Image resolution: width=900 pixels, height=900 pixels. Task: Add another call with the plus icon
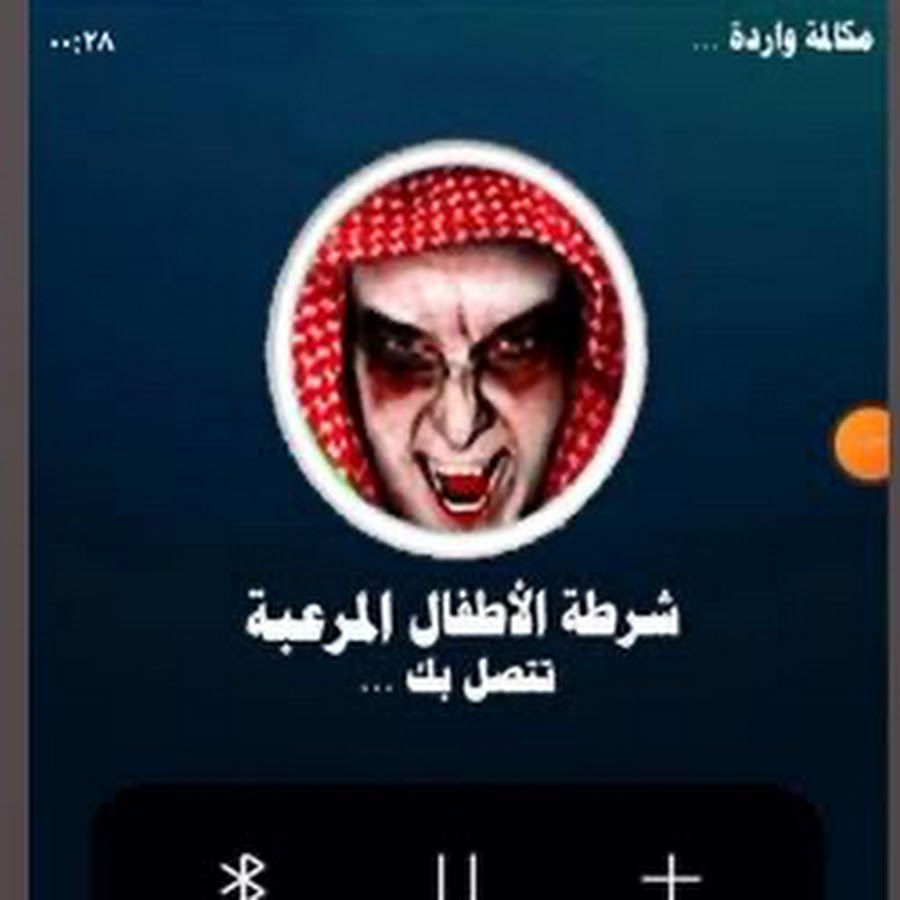(671, 880)
